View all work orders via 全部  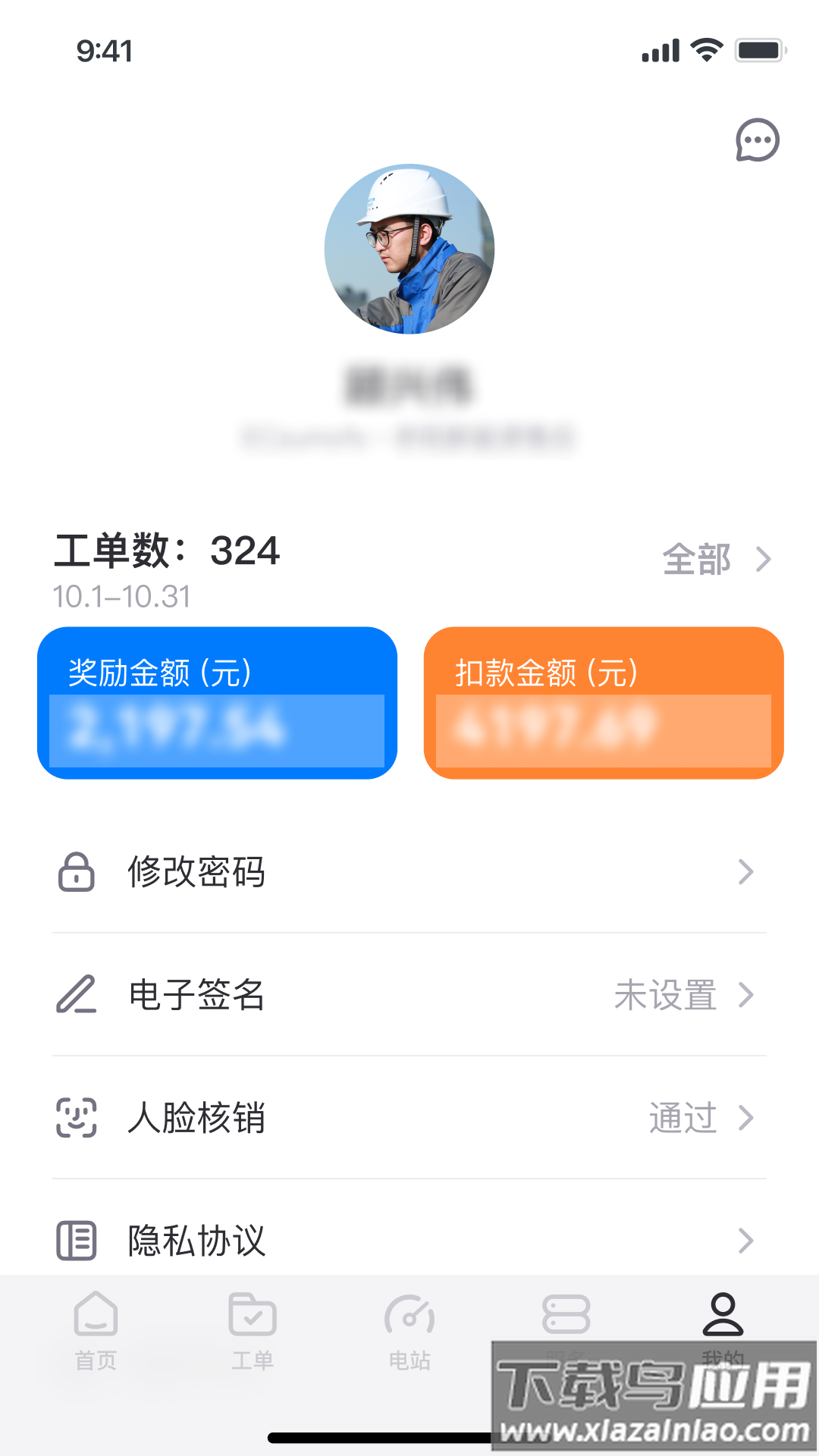pos(716,560)
